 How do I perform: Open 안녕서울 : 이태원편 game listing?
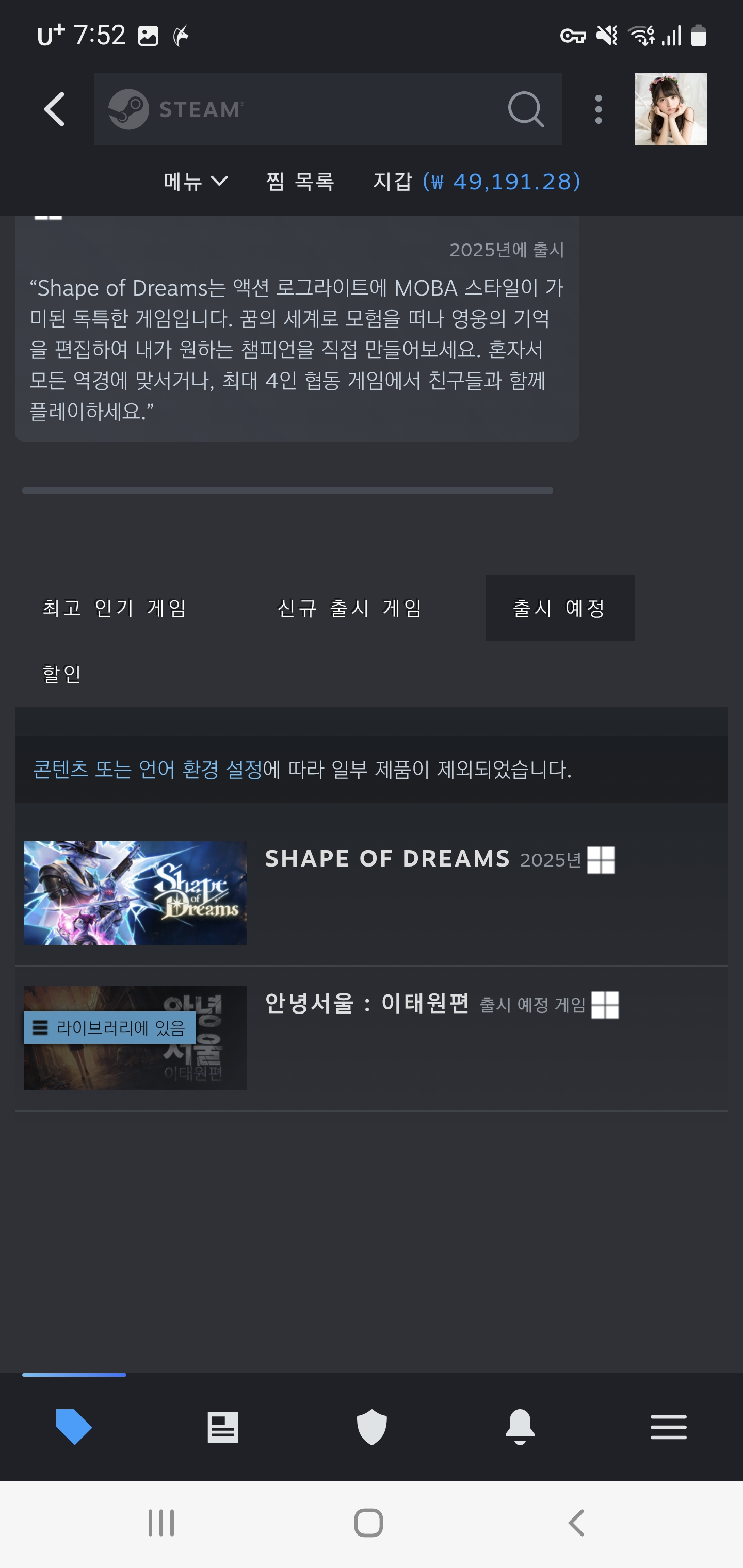[372, 1038]
